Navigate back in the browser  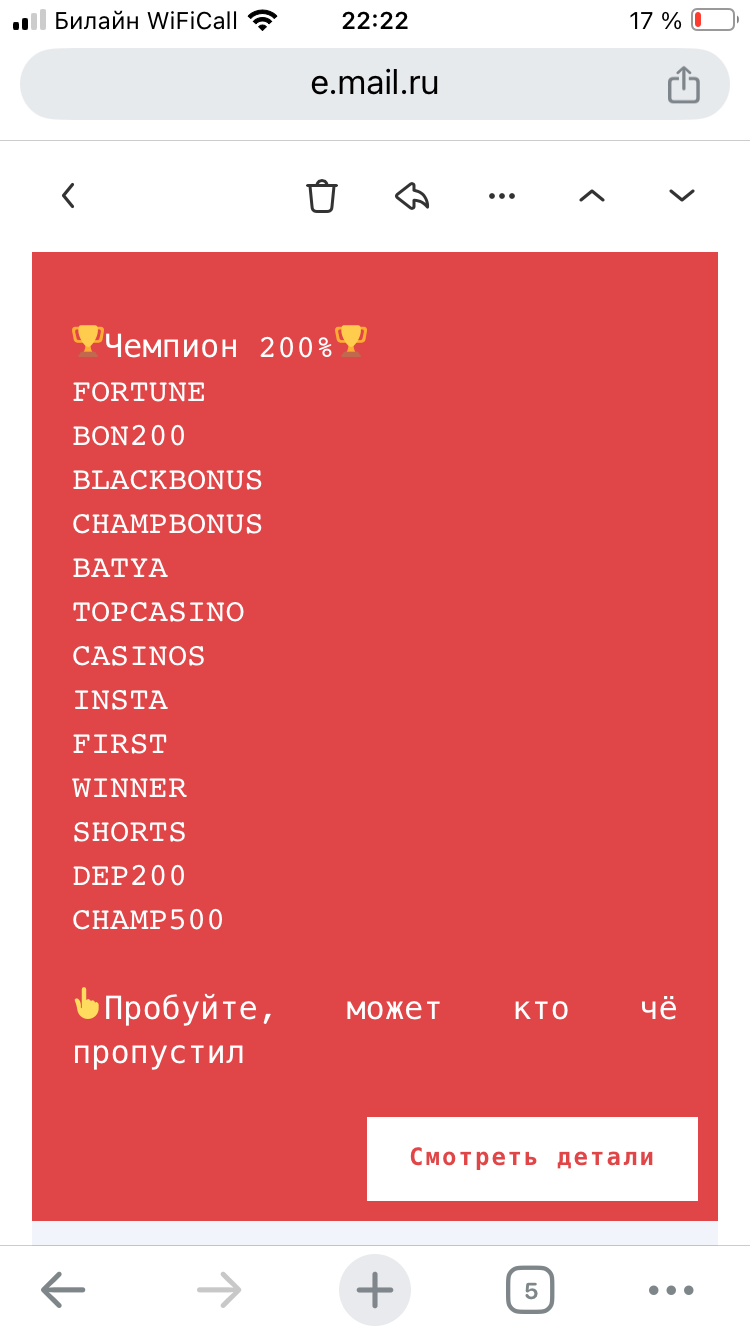63,1291
